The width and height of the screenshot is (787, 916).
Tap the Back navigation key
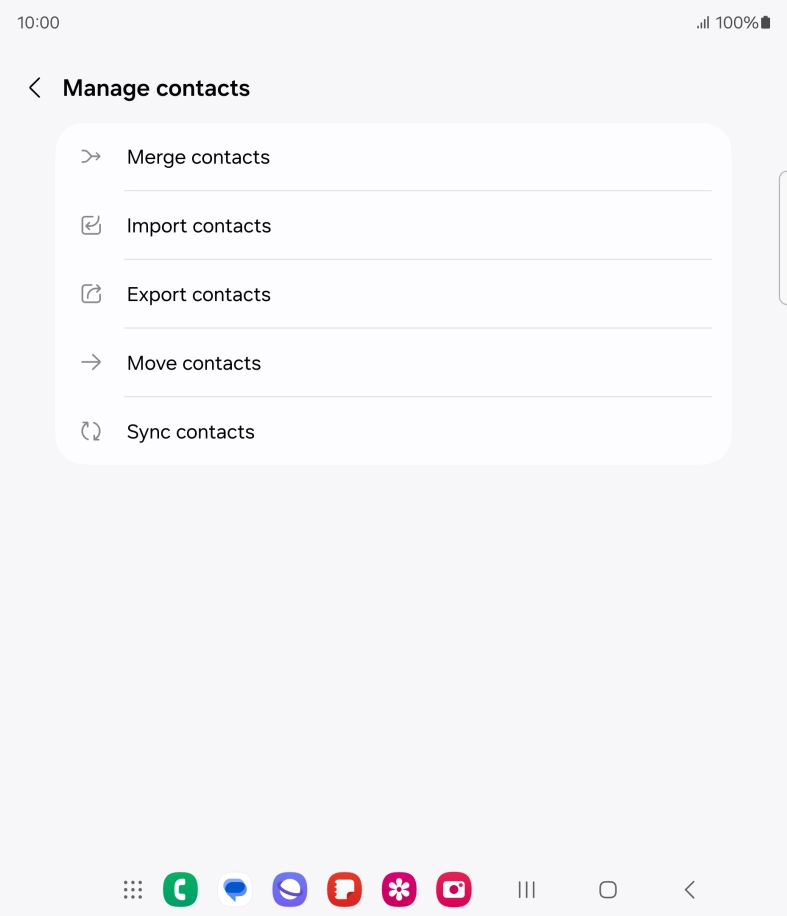[x=688, y=889]
